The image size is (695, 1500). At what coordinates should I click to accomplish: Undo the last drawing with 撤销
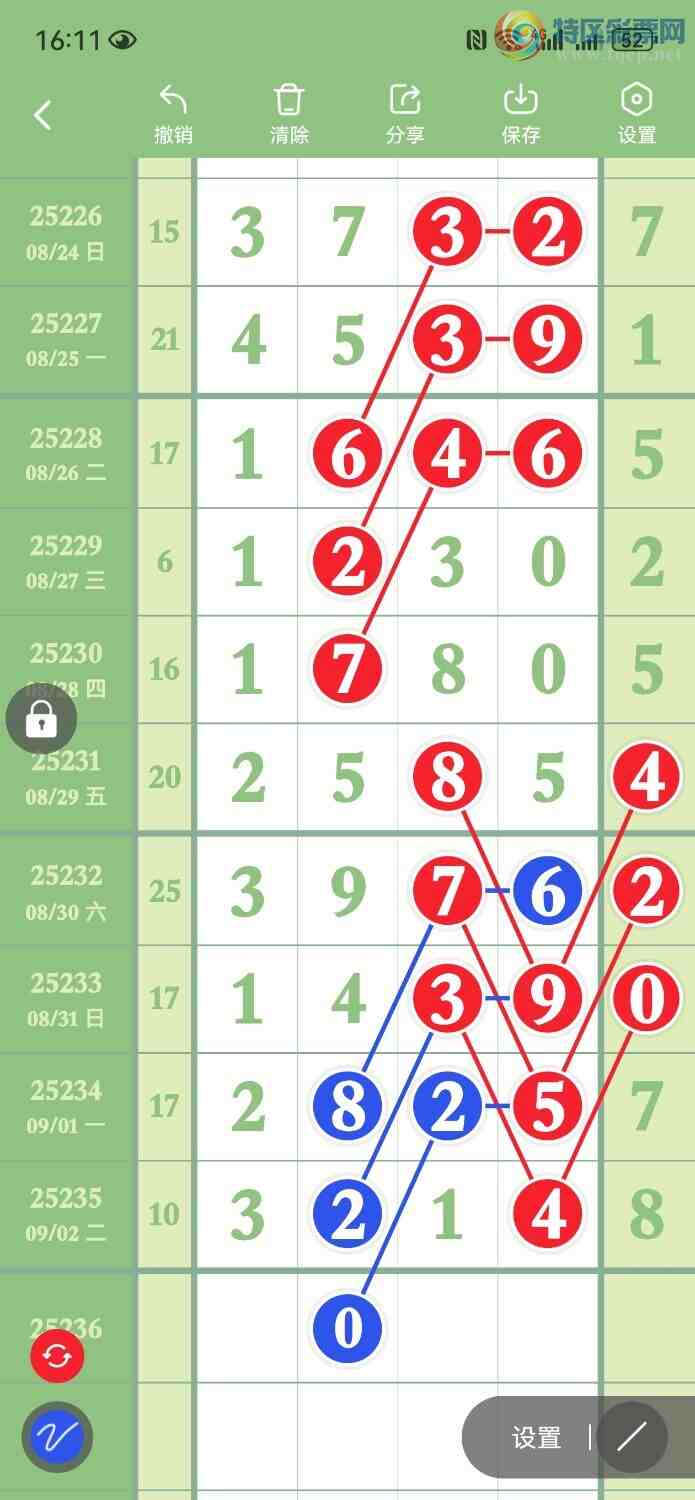click(173, 115)
